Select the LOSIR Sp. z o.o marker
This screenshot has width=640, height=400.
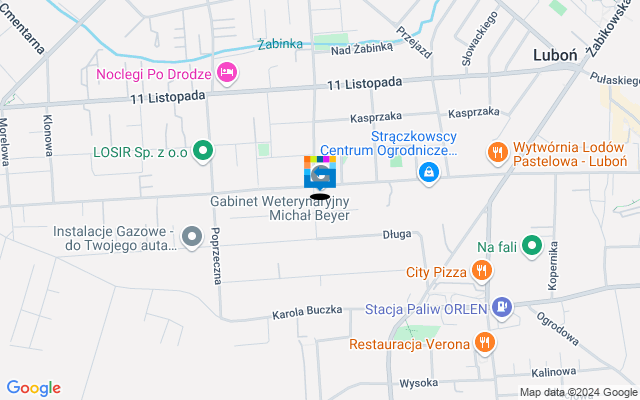203,152
